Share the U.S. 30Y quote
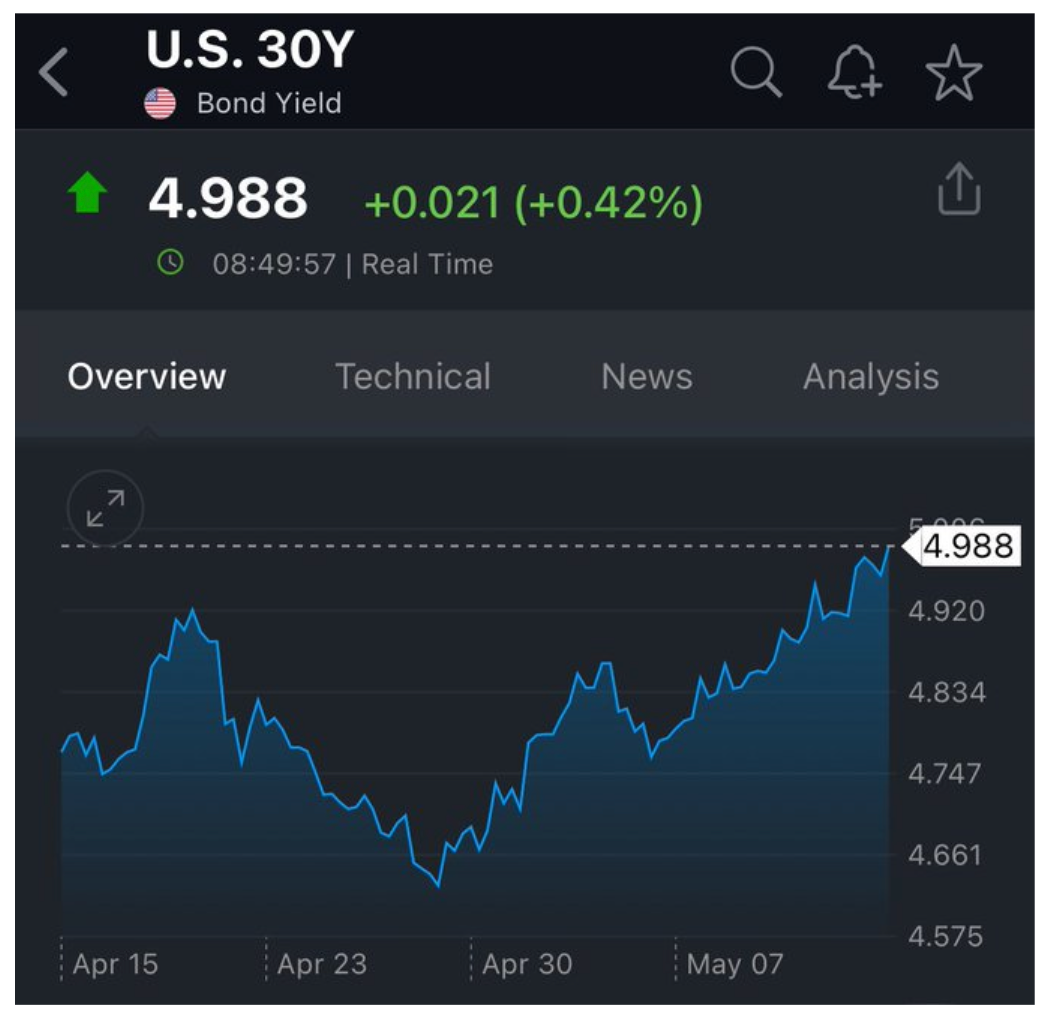Screen dimensions: 1052x1026 [x=958, y=189]
